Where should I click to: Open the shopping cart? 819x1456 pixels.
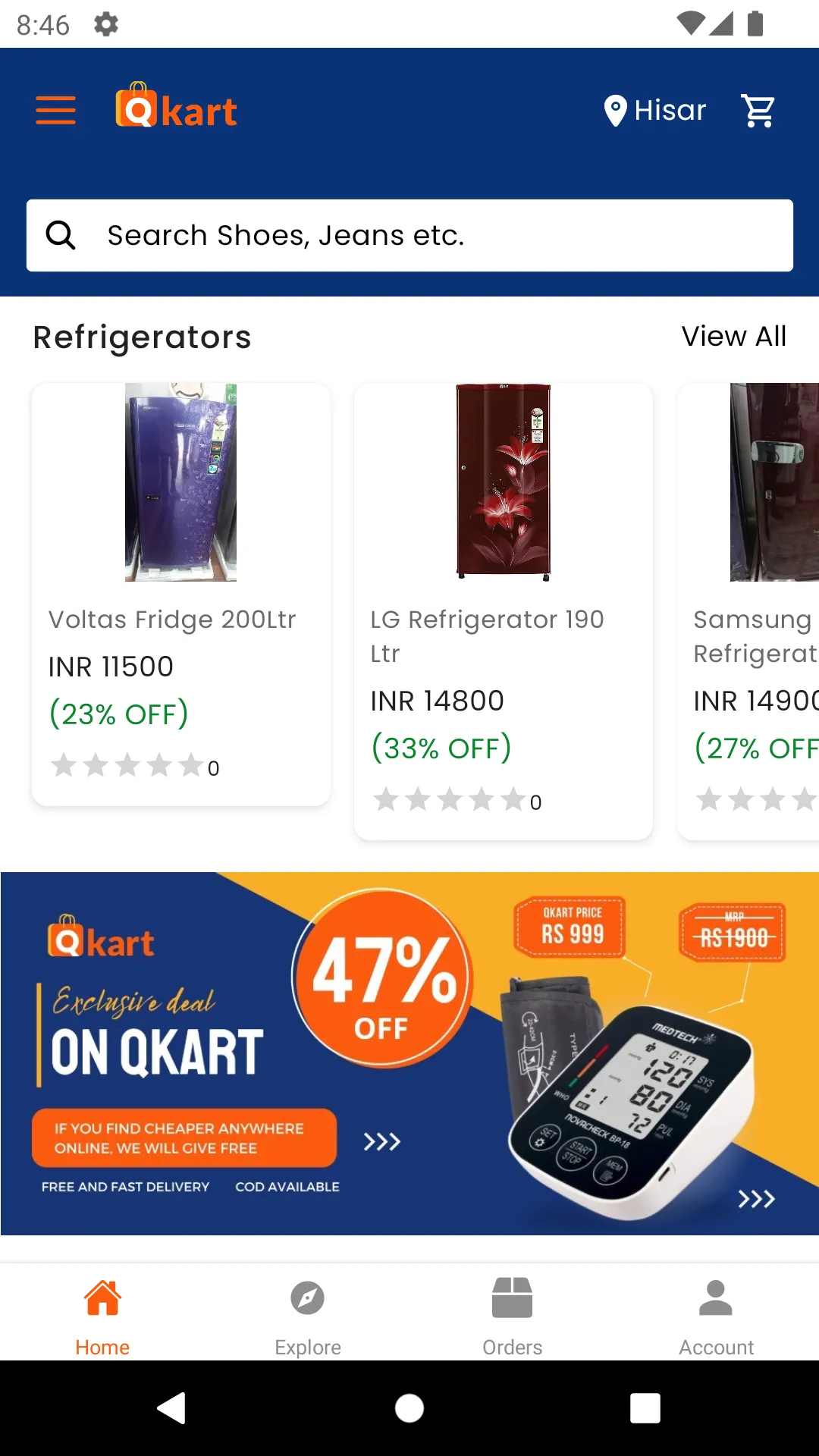[758, 111]
